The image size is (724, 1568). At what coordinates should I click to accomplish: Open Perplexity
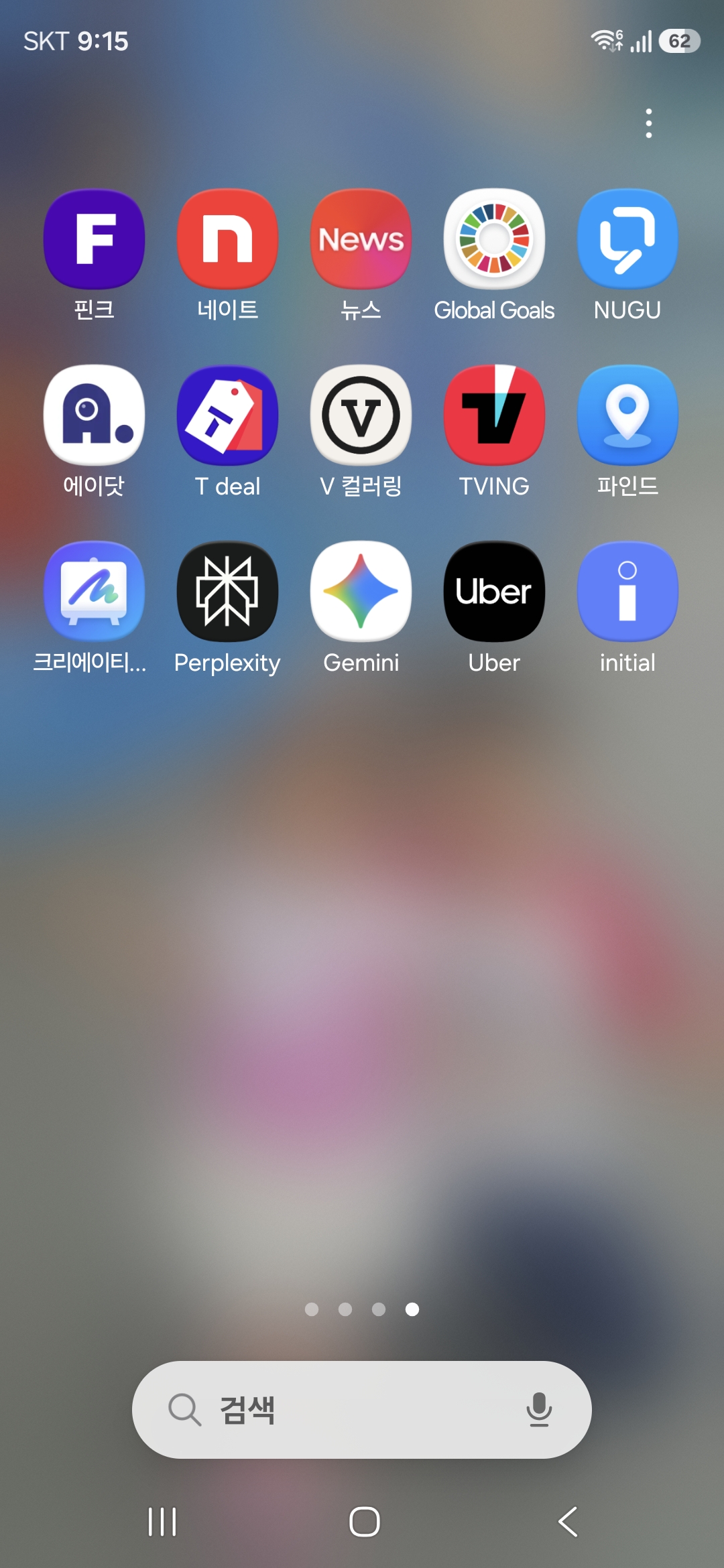click(227, 592)
